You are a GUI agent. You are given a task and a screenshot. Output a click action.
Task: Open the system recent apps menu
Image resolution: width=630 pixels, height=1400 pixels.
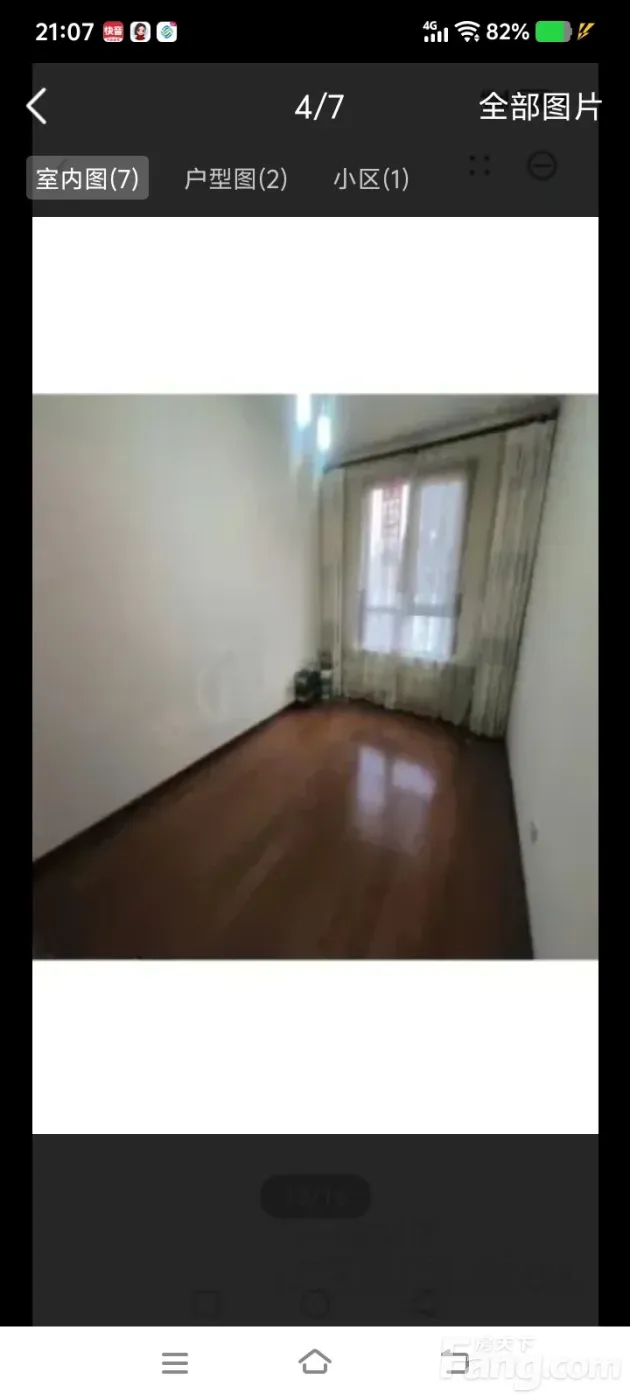point(175,1362)
